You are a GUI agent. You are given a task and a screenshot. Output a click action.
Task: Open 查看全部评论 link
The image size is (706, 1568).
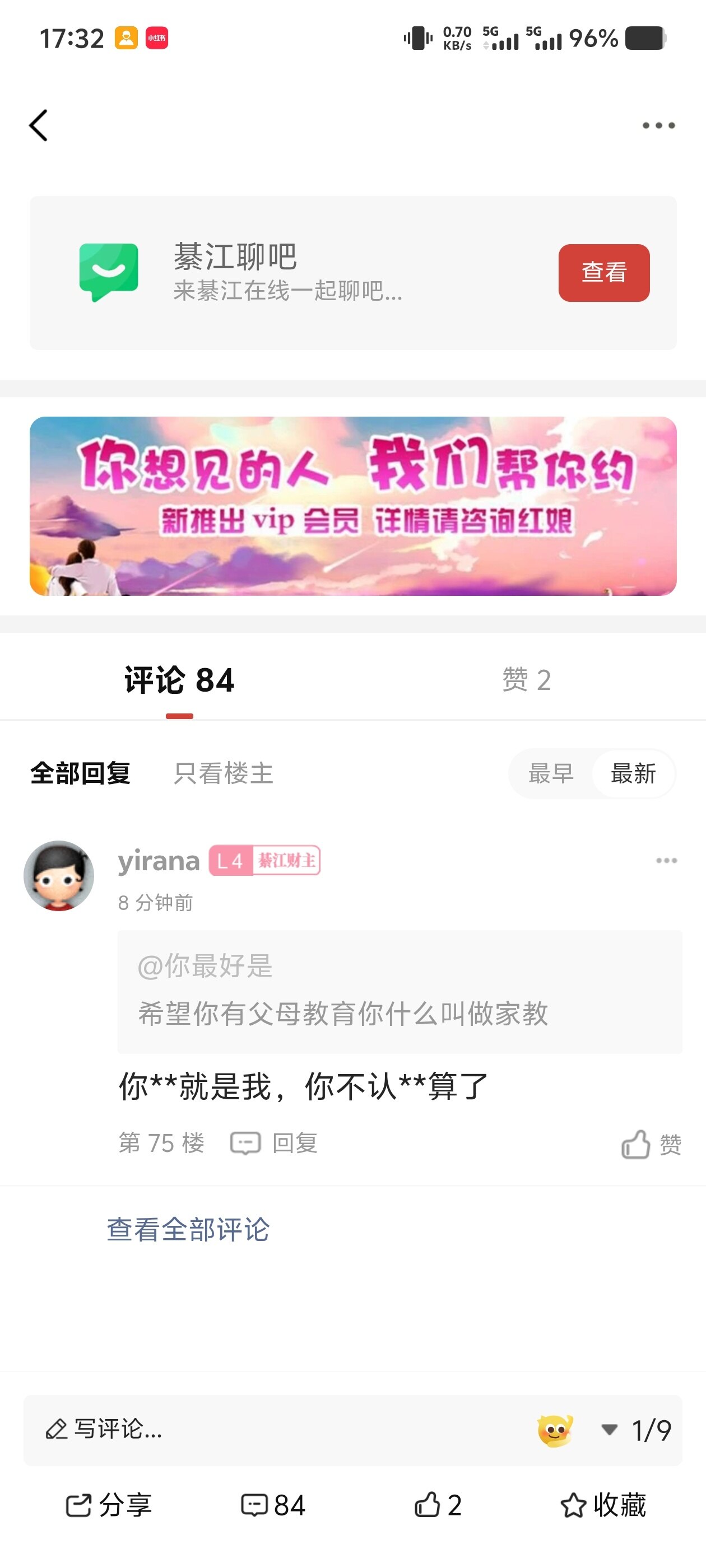tap(188, 1229)
